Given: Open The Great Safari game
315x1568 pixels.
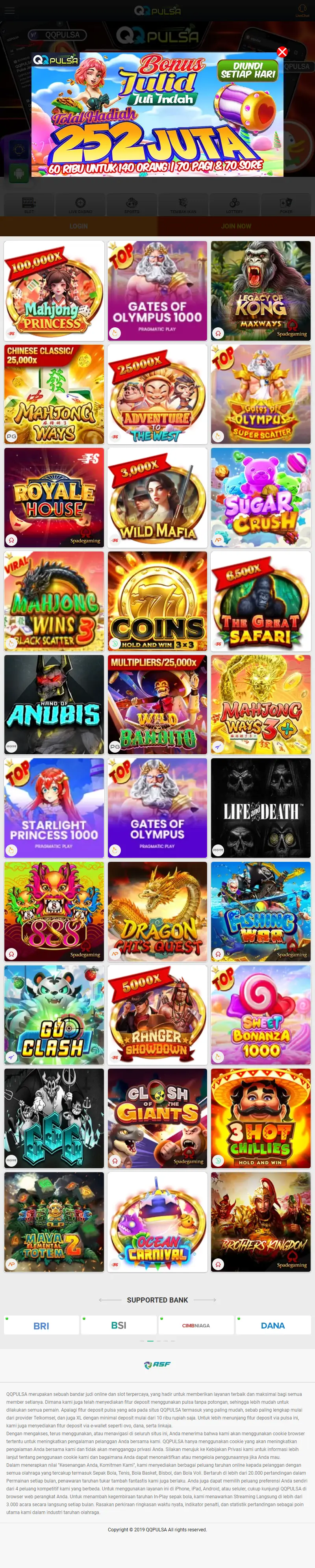Looking at the screenshot, I should point(261,601).
